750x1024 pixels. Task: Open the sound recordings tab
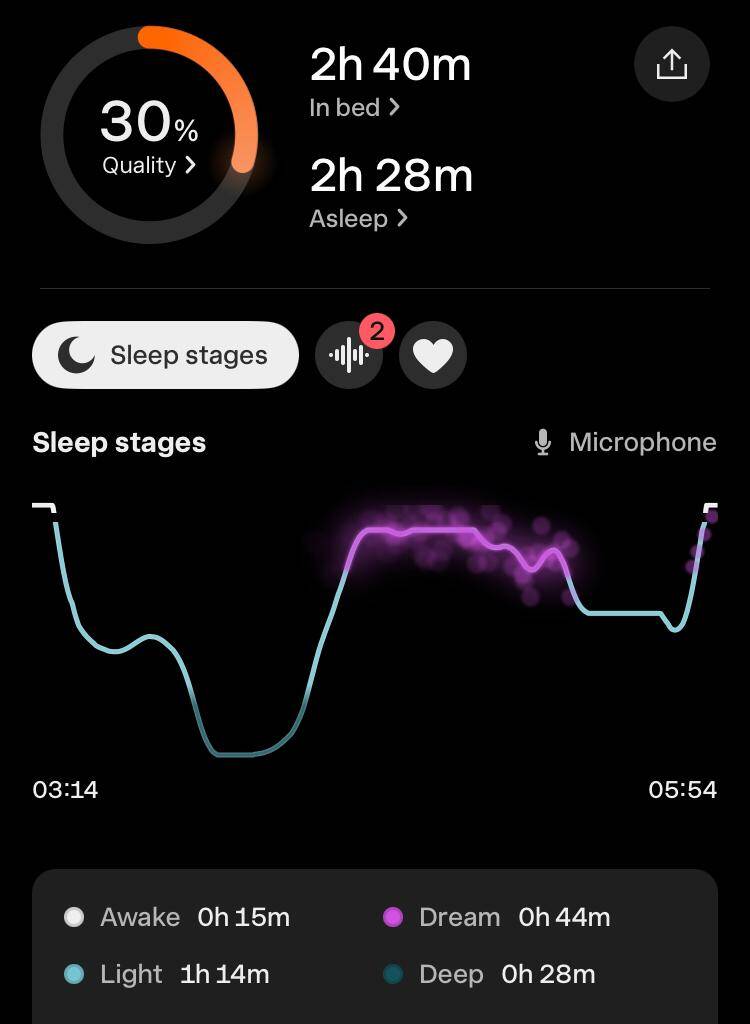tap(349, 355)
